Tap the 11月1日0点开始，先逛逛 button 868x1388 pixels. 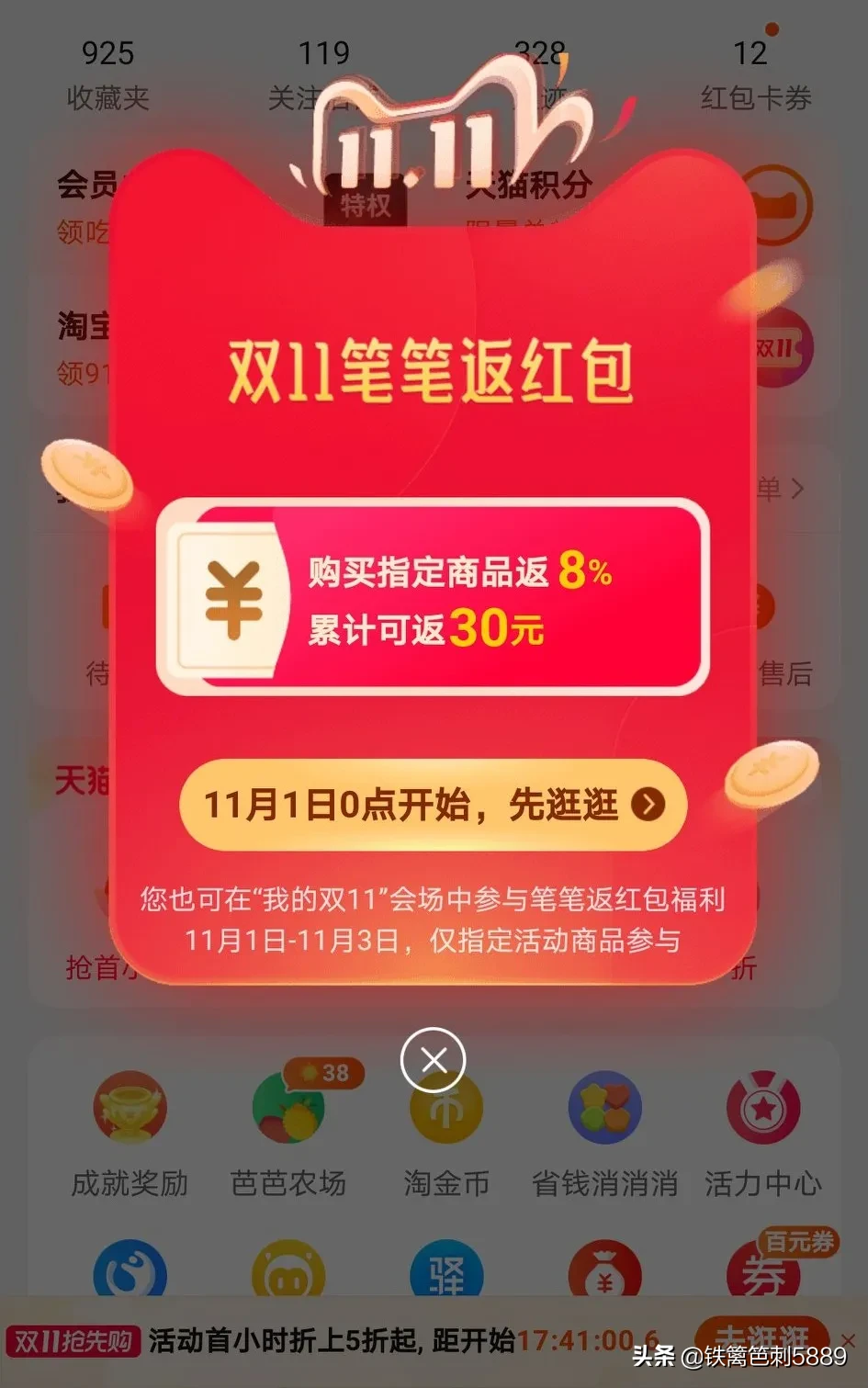[x=433, y=805]
